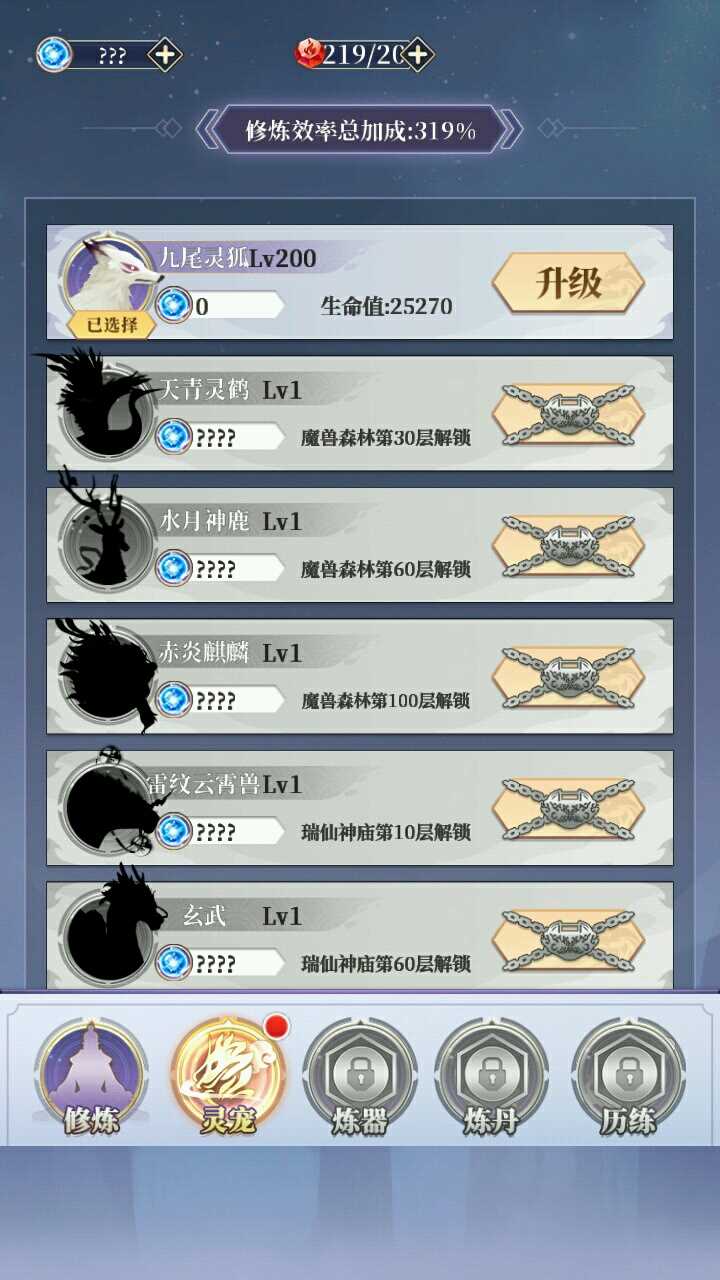
Task: Tap the locked 玄武 chain button
Action: [x=568, y=941]
